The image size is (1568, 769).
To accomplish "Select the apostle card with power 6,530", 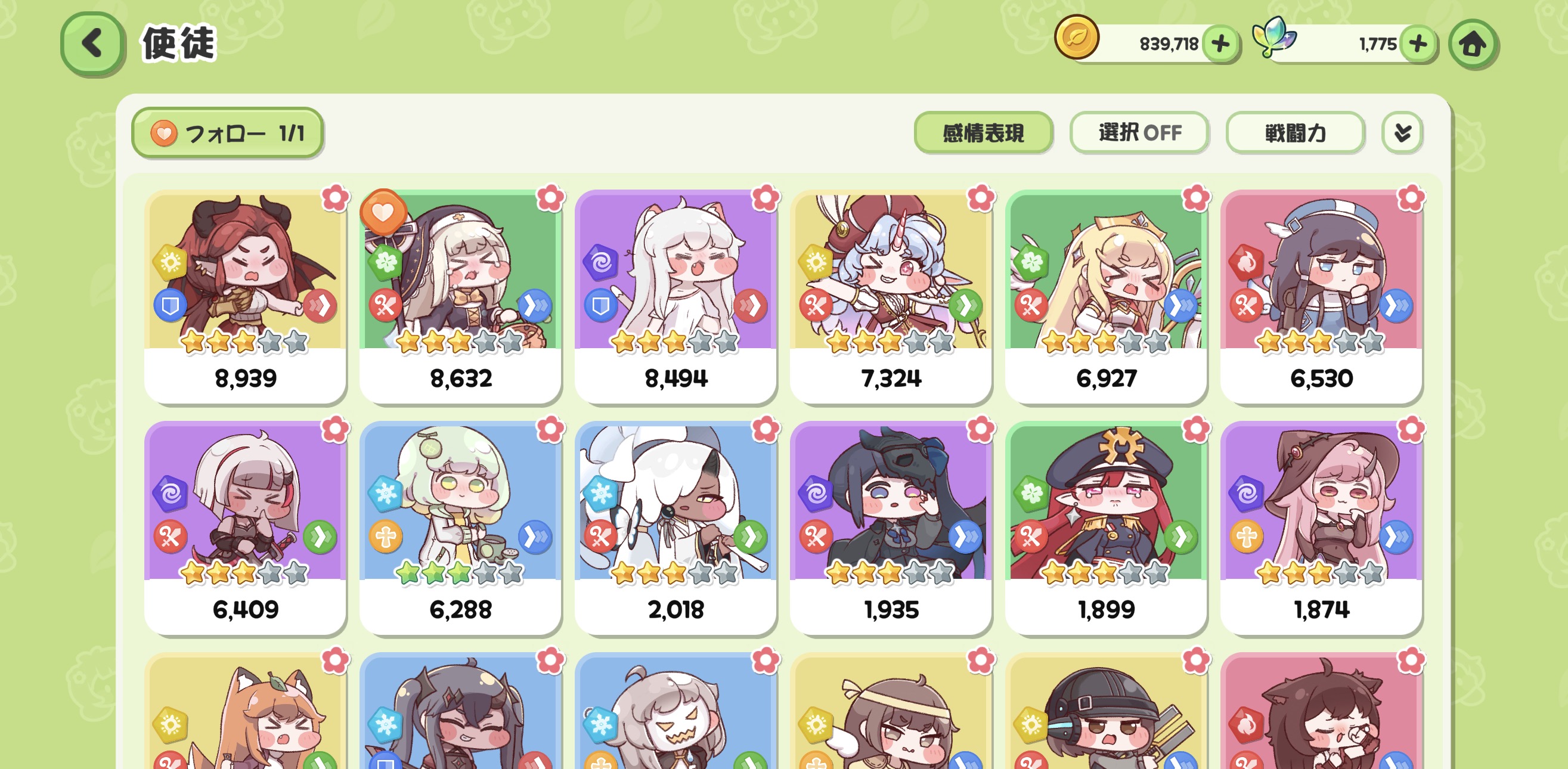I will pos(1321,296).
